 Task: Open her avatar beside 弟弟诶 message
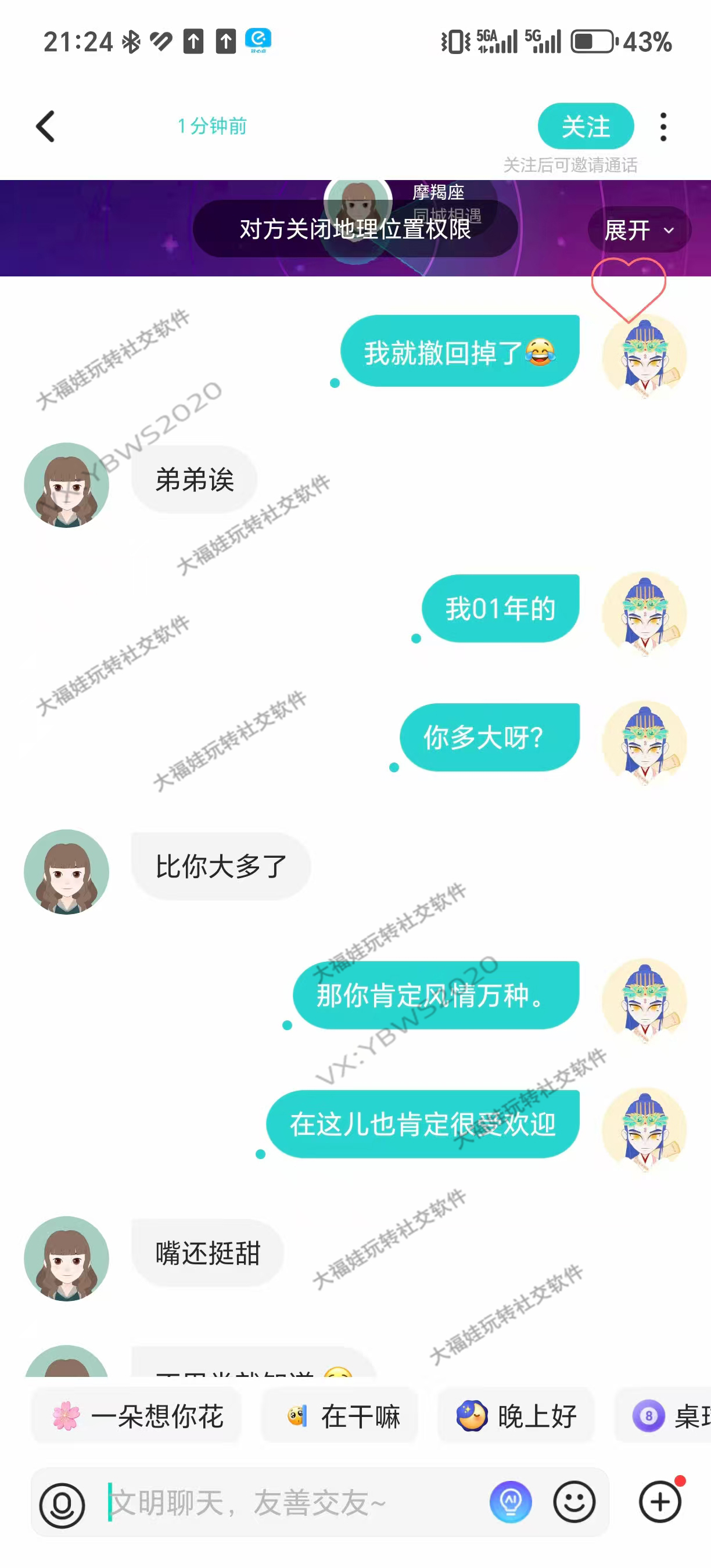(66, 485)
